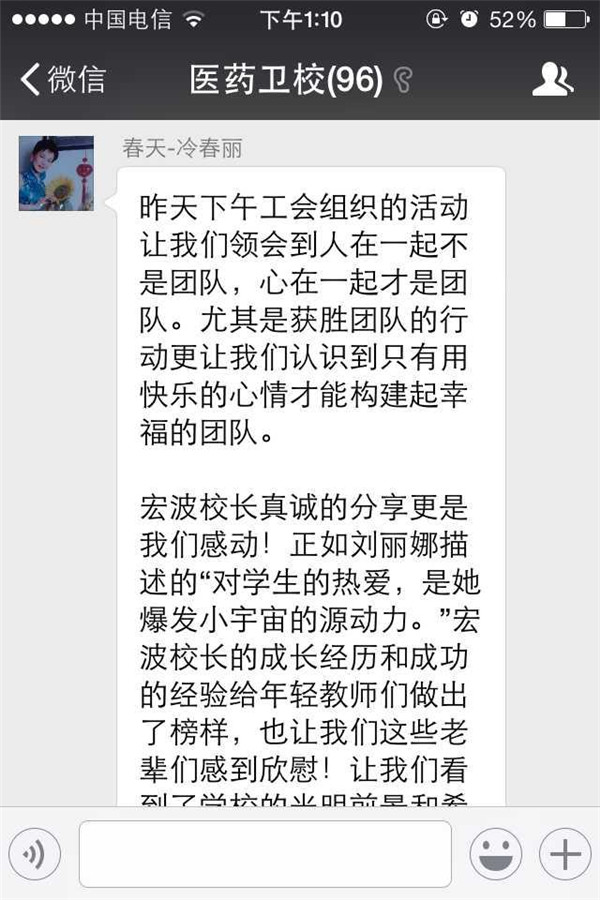Go back to 微信 chat list
The height and width of the screenshot is (900, 600).
tap(62, 80)
